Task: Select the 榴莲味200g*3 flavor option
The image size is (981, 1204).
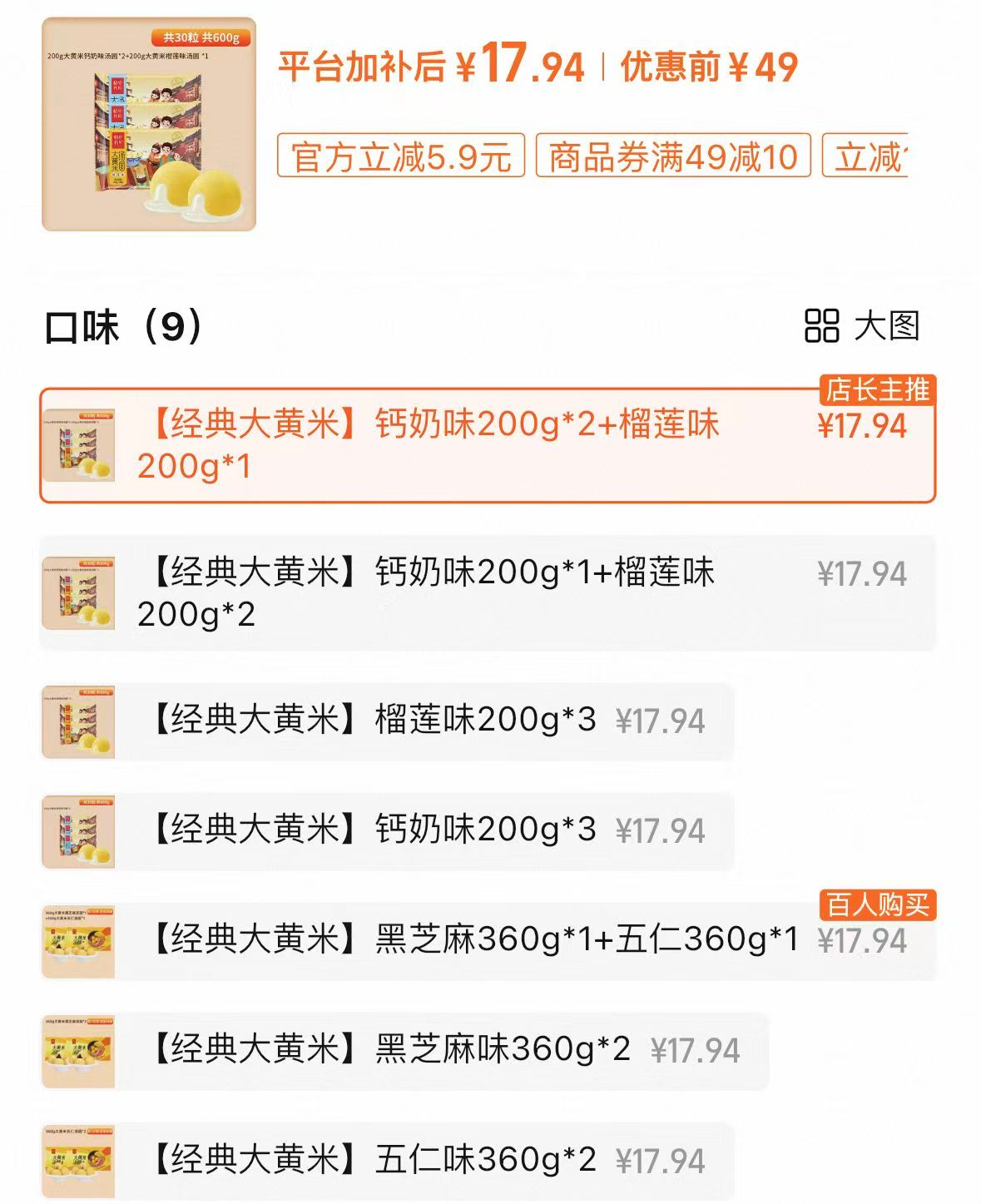Action: 374,721
